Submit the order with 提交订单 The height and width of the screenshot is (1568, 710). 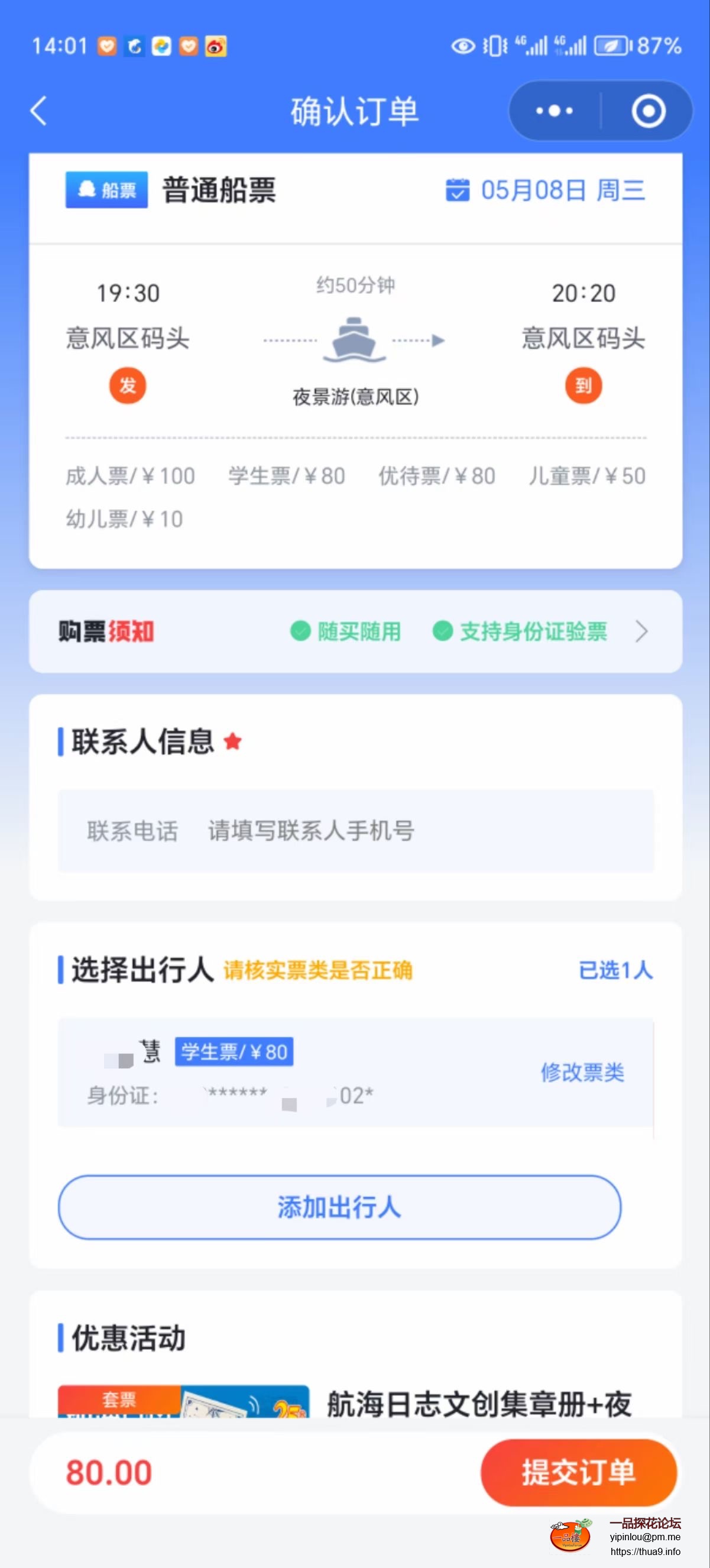(578, 1472)
